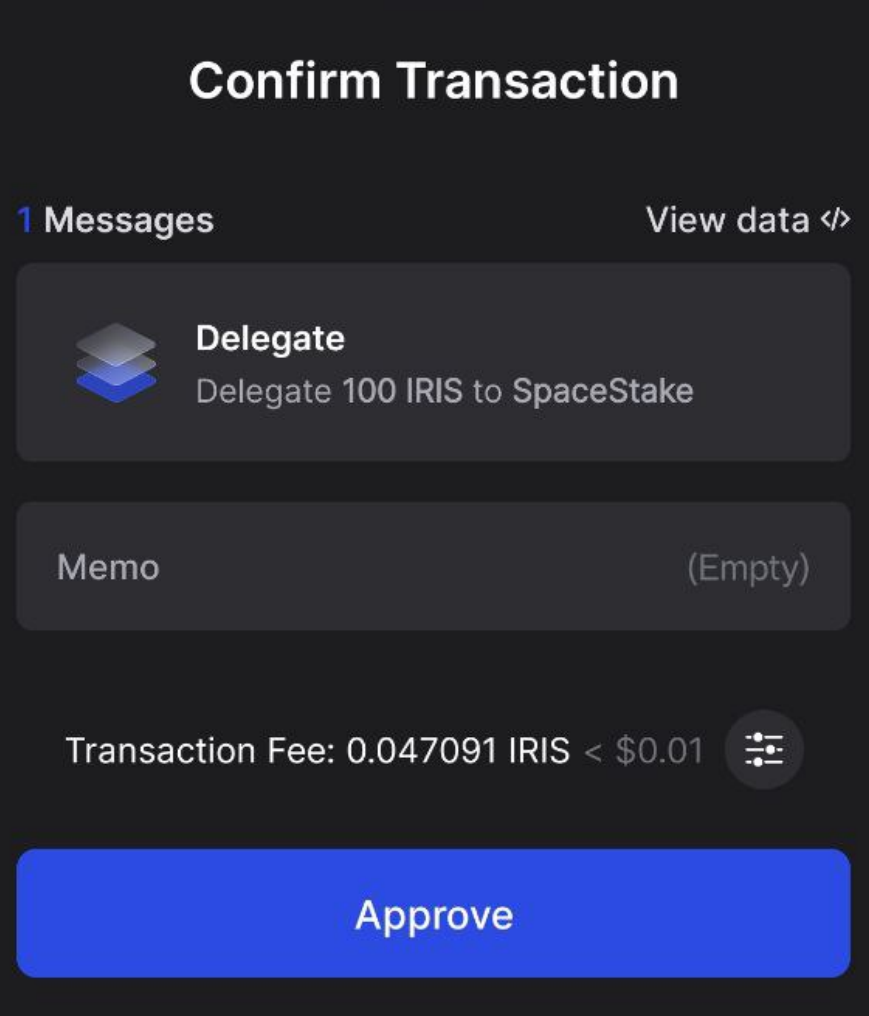View raw transaction data
Image resolution: width=869 pixels, height=1016 pixels.
tap(748, 220)
